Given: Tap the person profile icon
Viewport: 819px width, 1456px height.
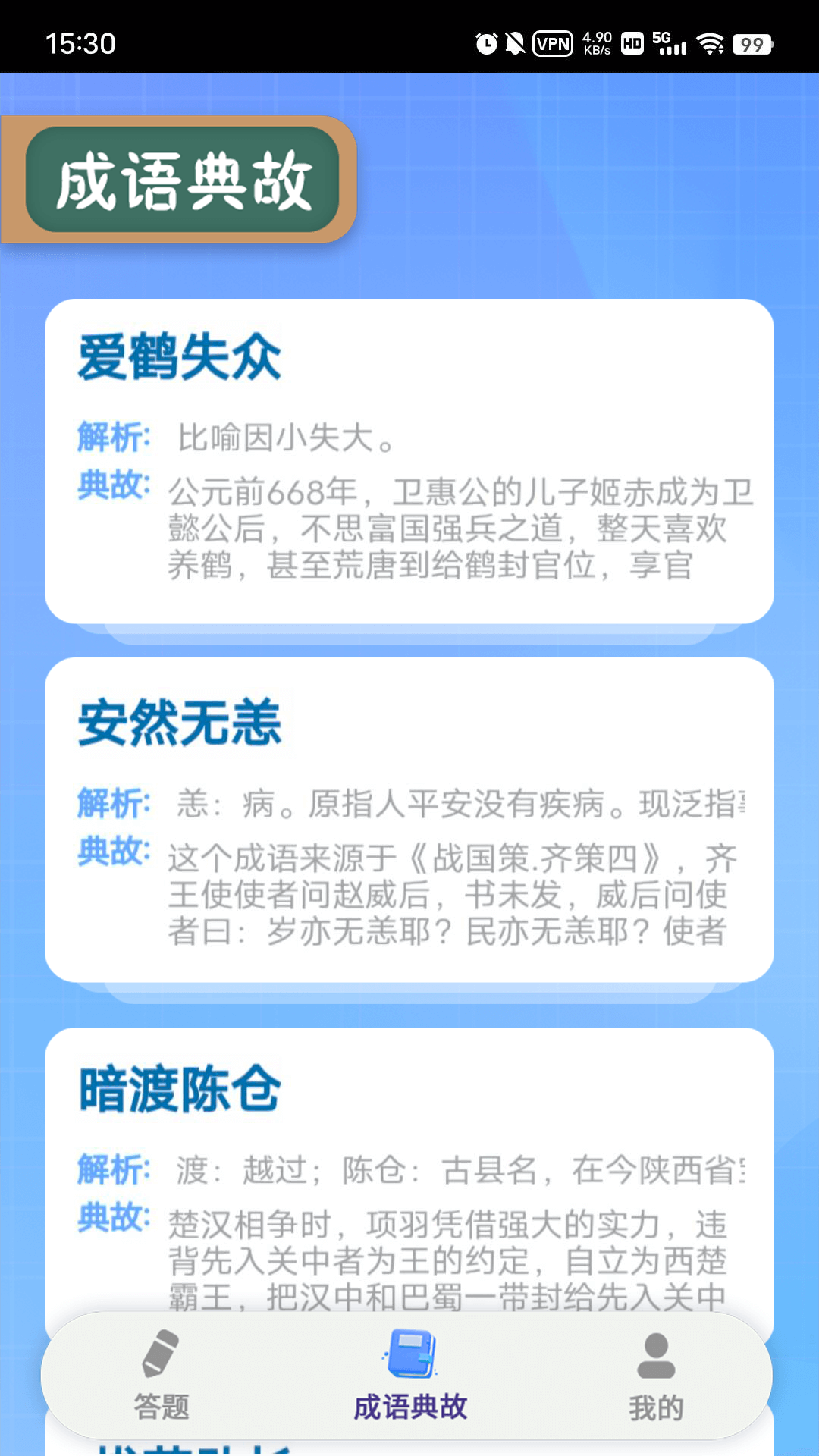Looking at the screenshot, I should click(x=657, y=1357).
